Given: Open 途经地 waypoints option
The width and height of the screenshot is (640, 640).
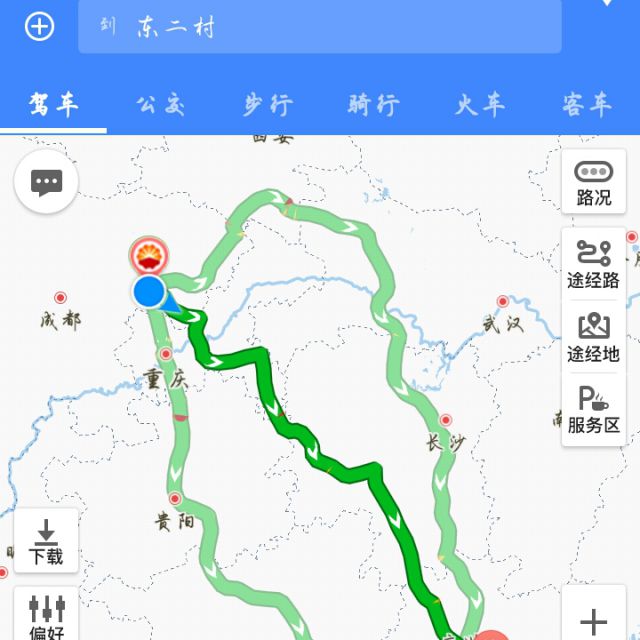Looking at the screenshot, I should click(594, 337).
